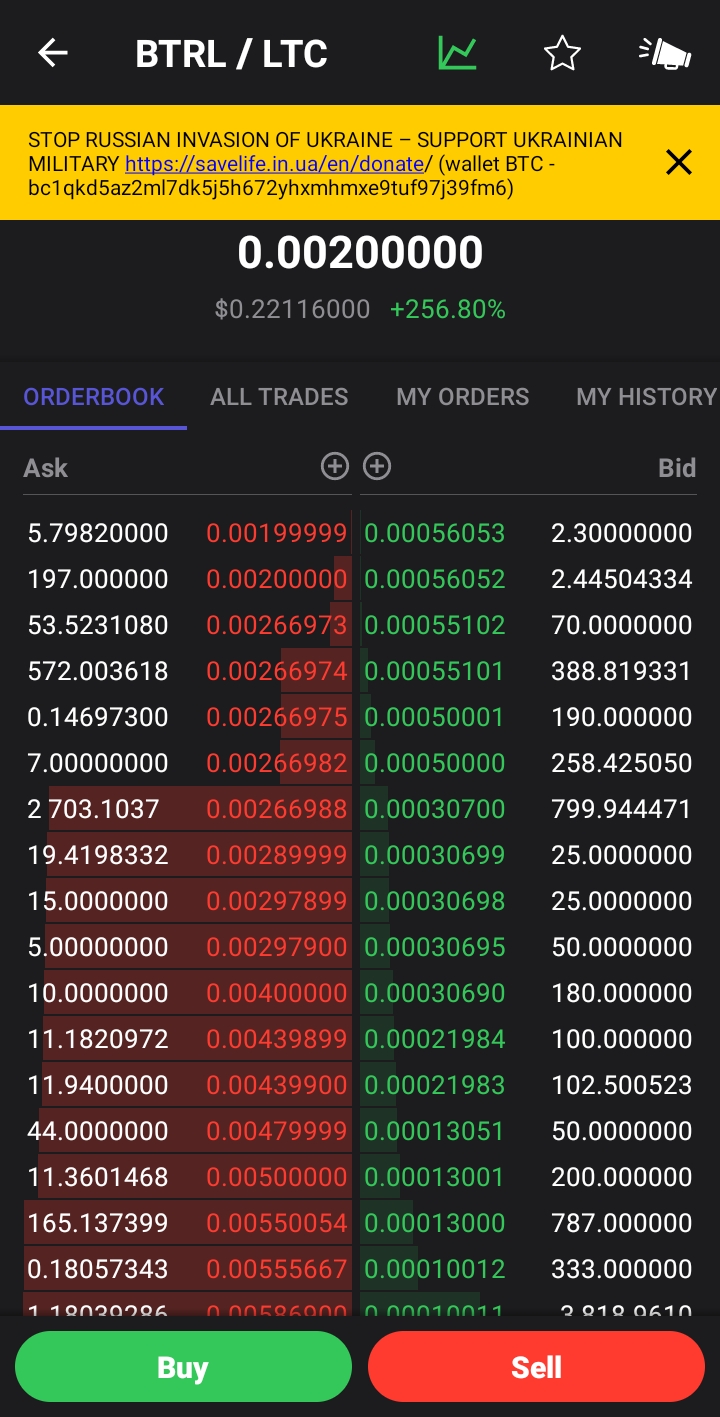
Task: Open the MY HISTORY tab
Action: point(646,397)
